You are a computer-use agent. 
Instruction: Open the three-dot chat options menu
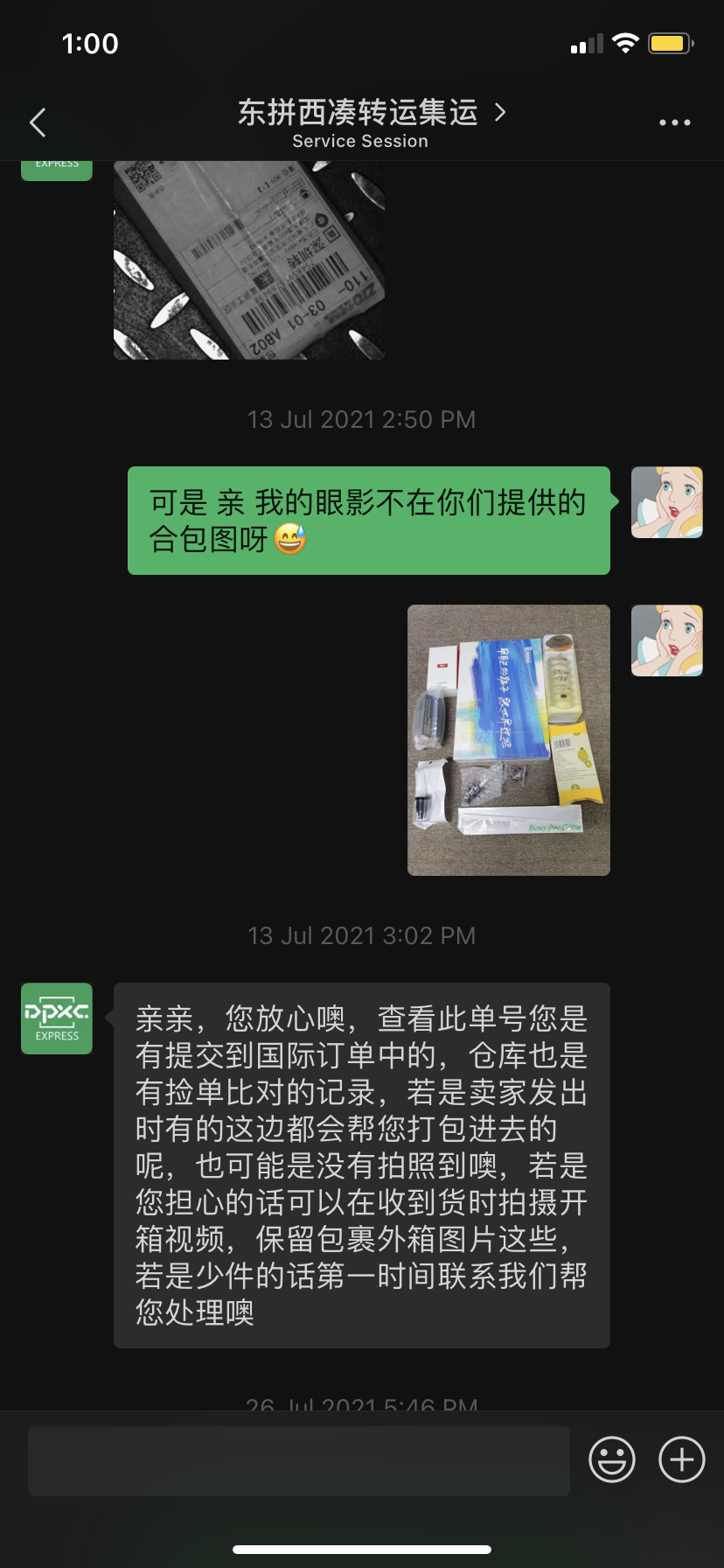pos(674,122)
